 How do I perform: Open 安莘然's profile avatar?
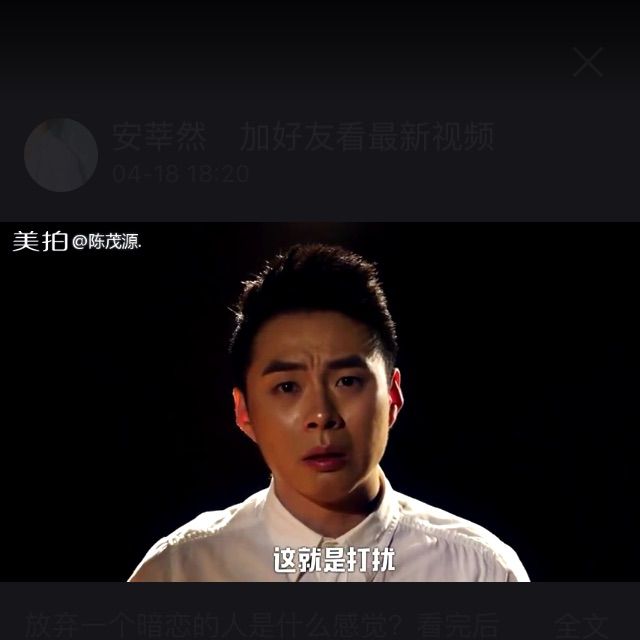(61, 155)
